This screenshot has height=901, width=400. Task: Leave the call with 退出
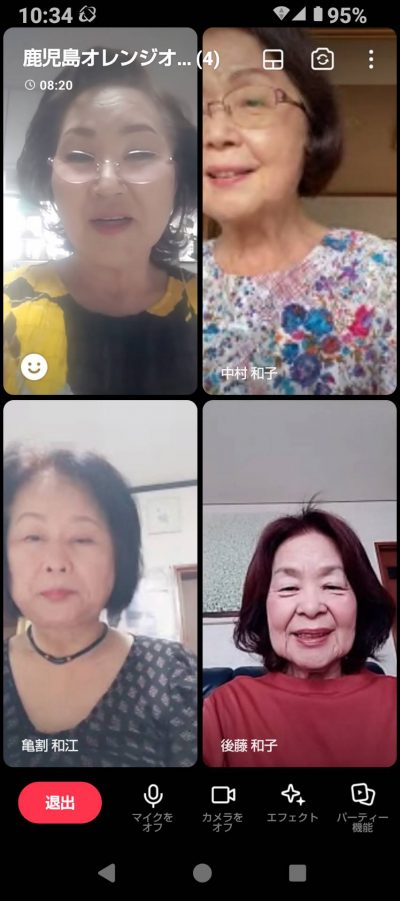tap(60, 803)
